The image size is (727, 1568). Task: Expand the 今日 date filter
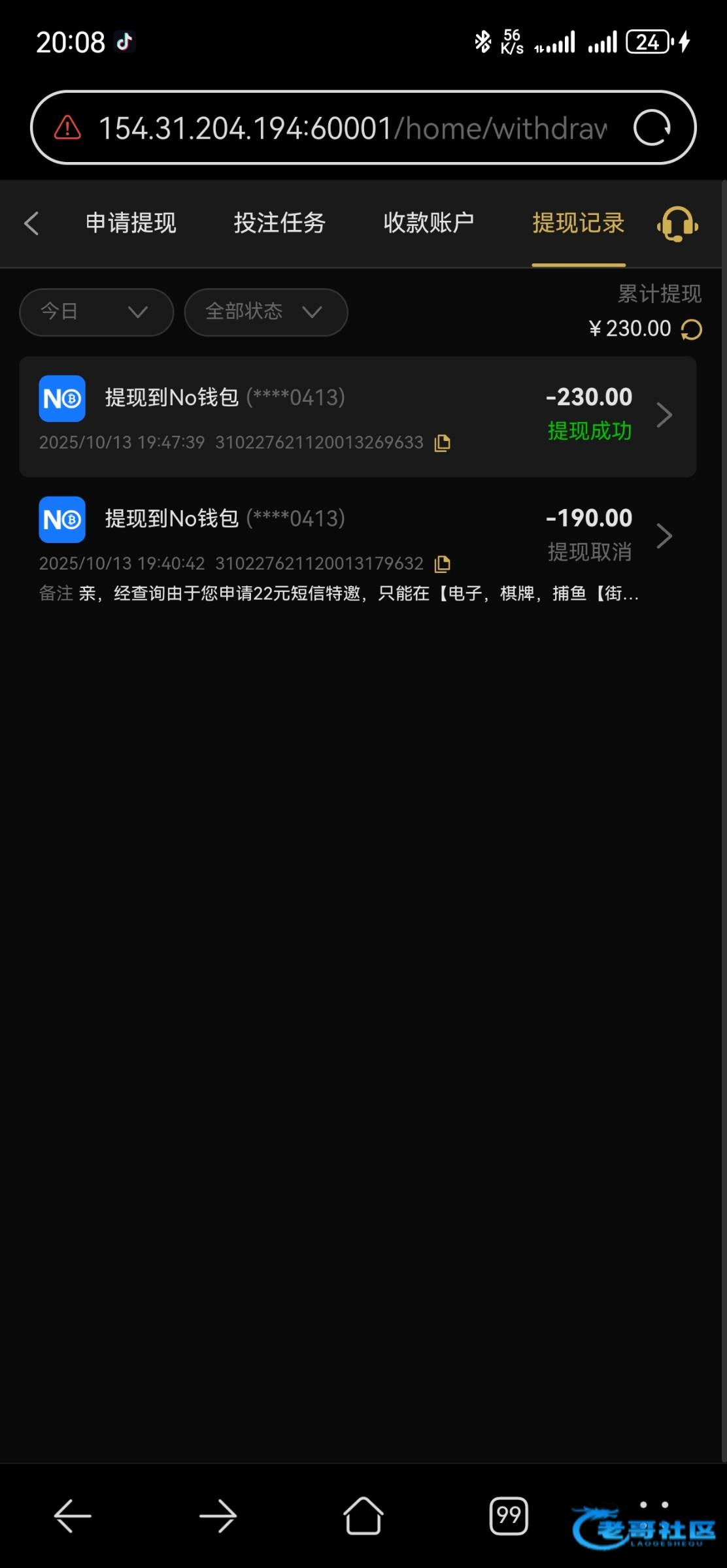[97, 312]
